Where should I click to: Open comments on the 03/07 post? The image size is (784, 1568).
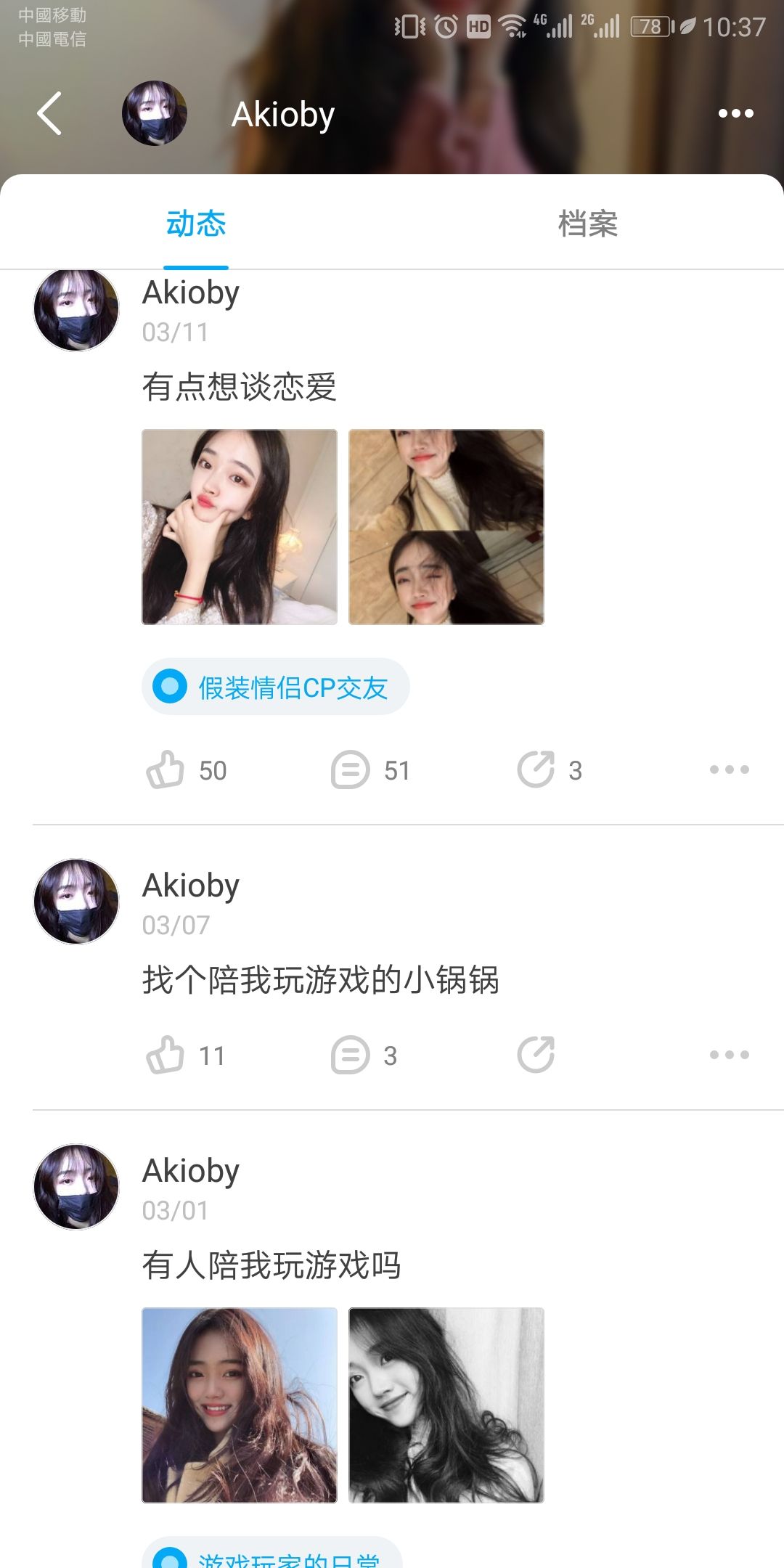[351, 1055]
